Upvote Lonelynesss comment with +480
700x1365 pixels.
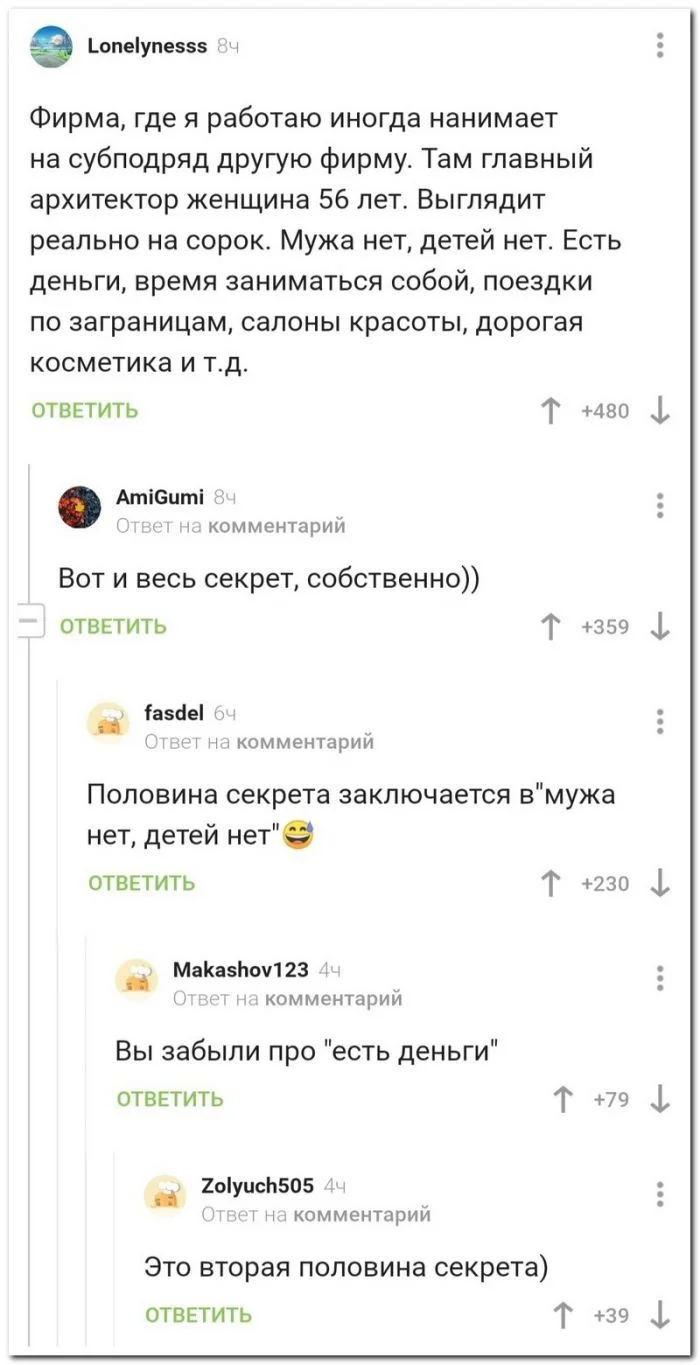click(549, 410)
